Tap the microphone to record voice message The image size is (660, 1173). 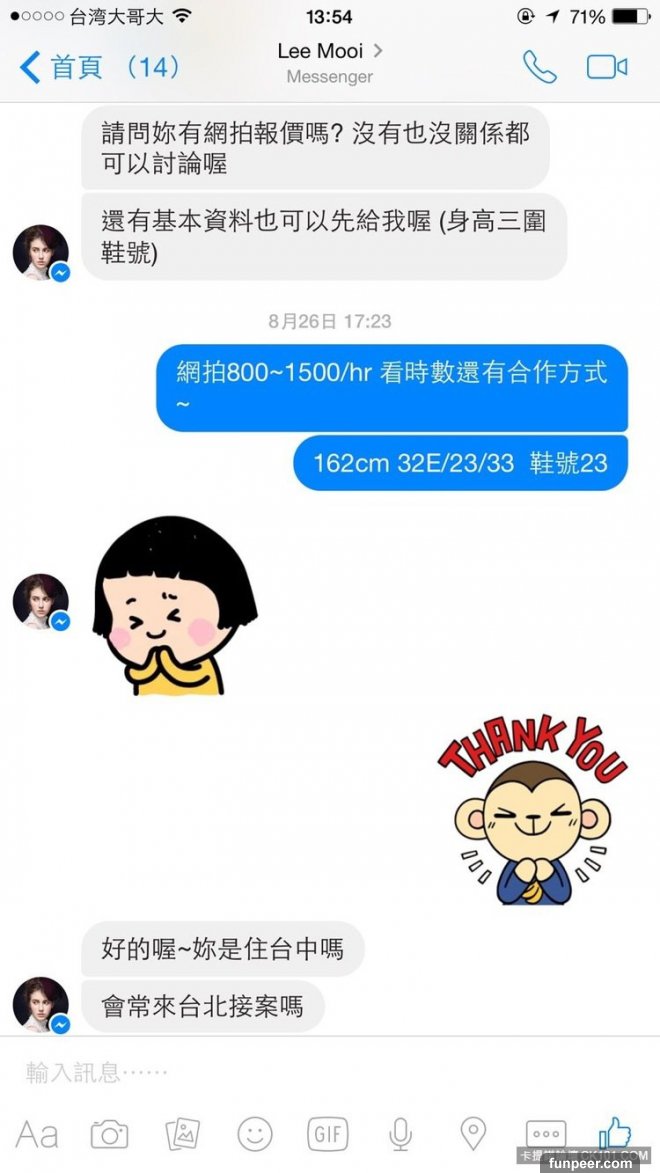400,1134
